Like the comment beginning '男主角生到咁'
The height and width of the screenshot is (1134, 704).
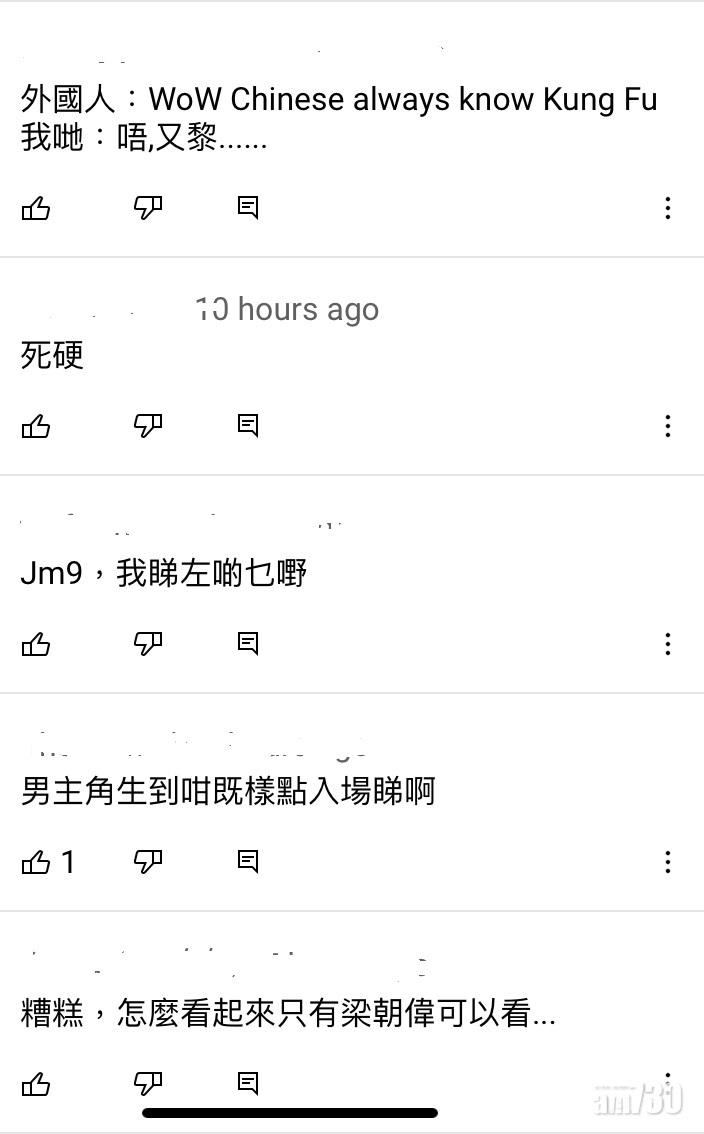[x=36, y=862]
